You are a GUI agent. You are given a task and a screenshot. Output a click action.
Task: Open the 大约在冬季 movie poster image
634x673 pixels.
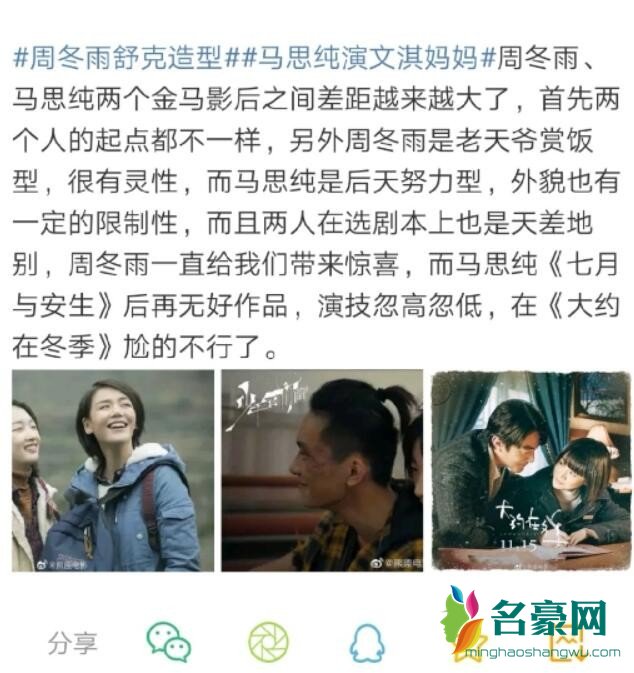click(x=530, y=470)
